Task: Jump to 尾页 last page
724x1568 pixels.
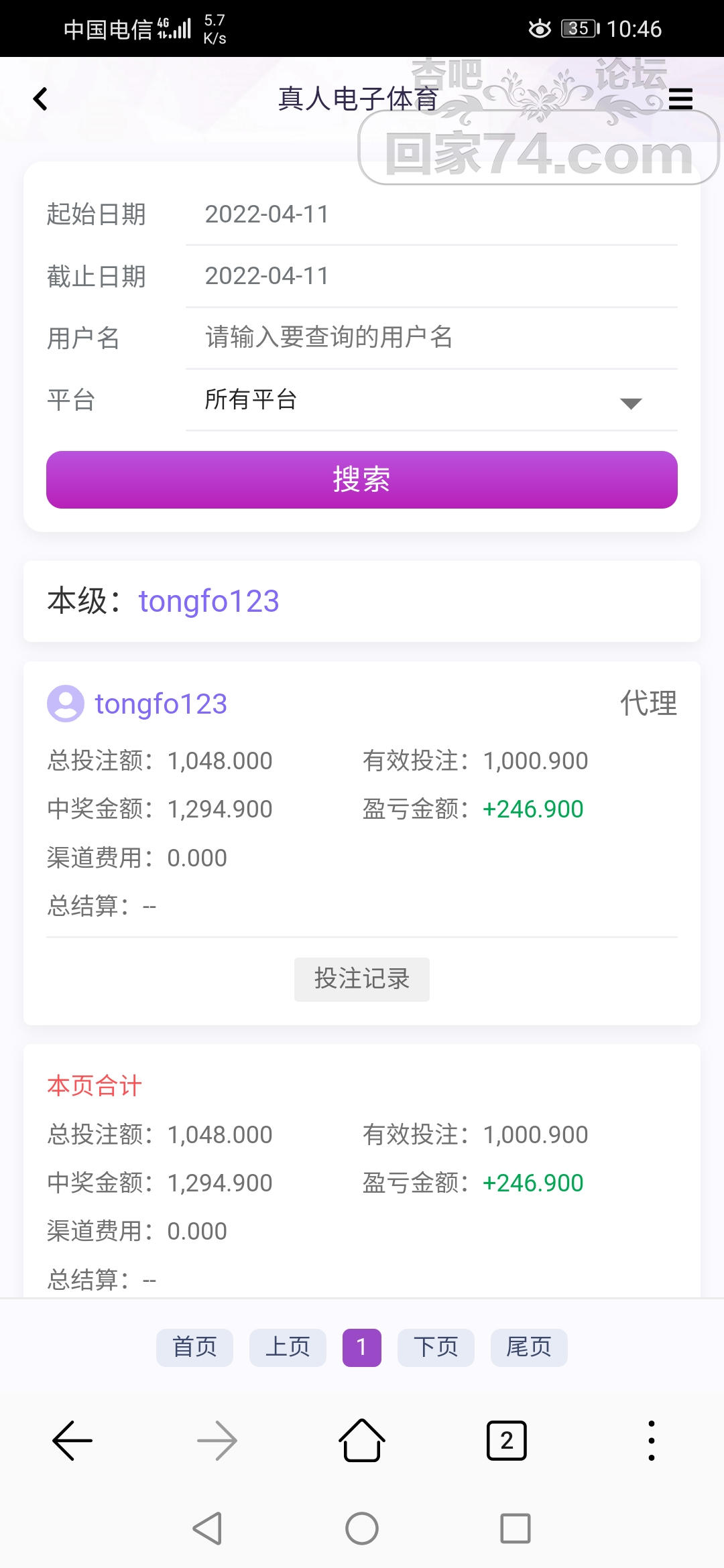Action: click(529, 1348)
